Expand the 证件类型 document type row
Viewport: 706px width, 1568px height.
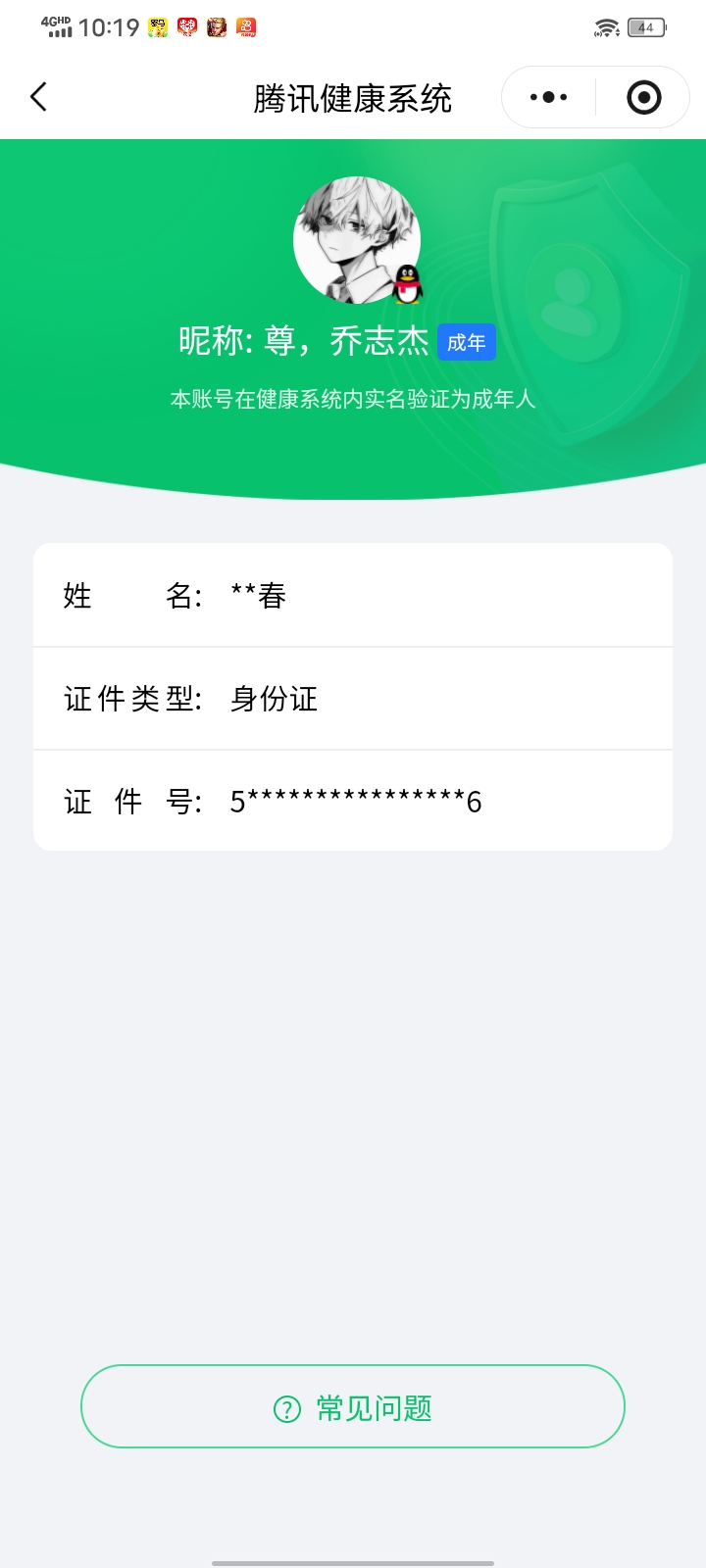pos(352,699)
